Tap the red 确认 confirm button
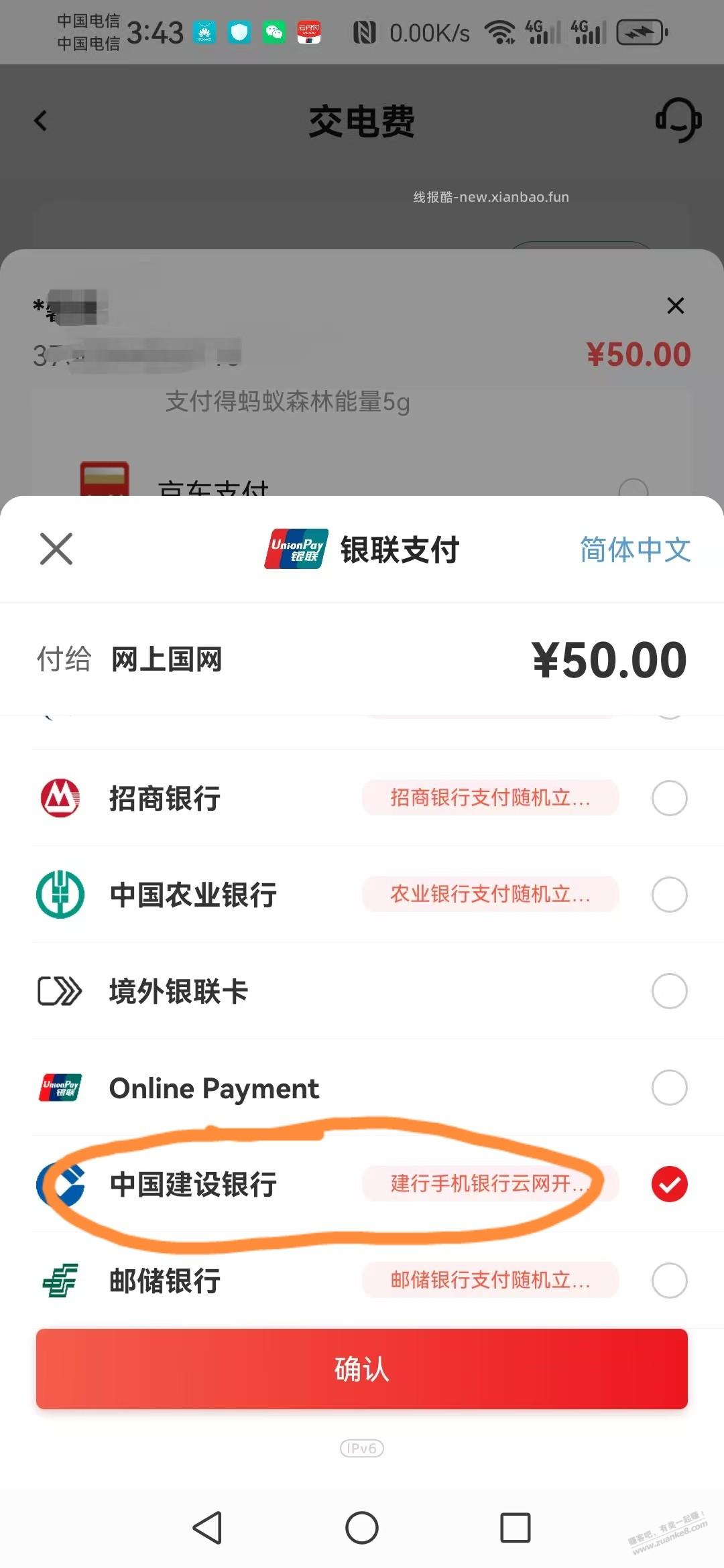 362,1371
